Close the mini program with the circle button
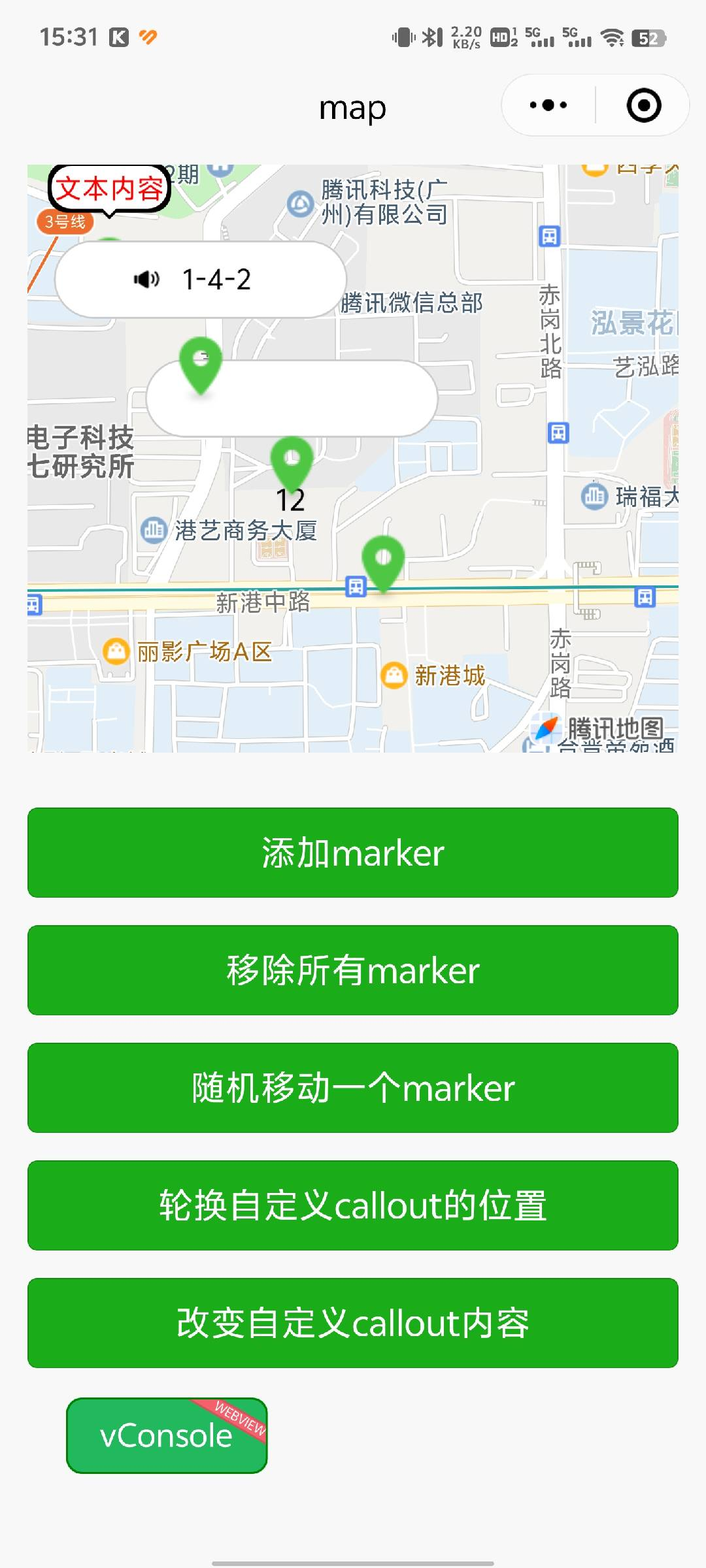The width and height of the screenshot is (706, 1568). click(x=644, y=105)
